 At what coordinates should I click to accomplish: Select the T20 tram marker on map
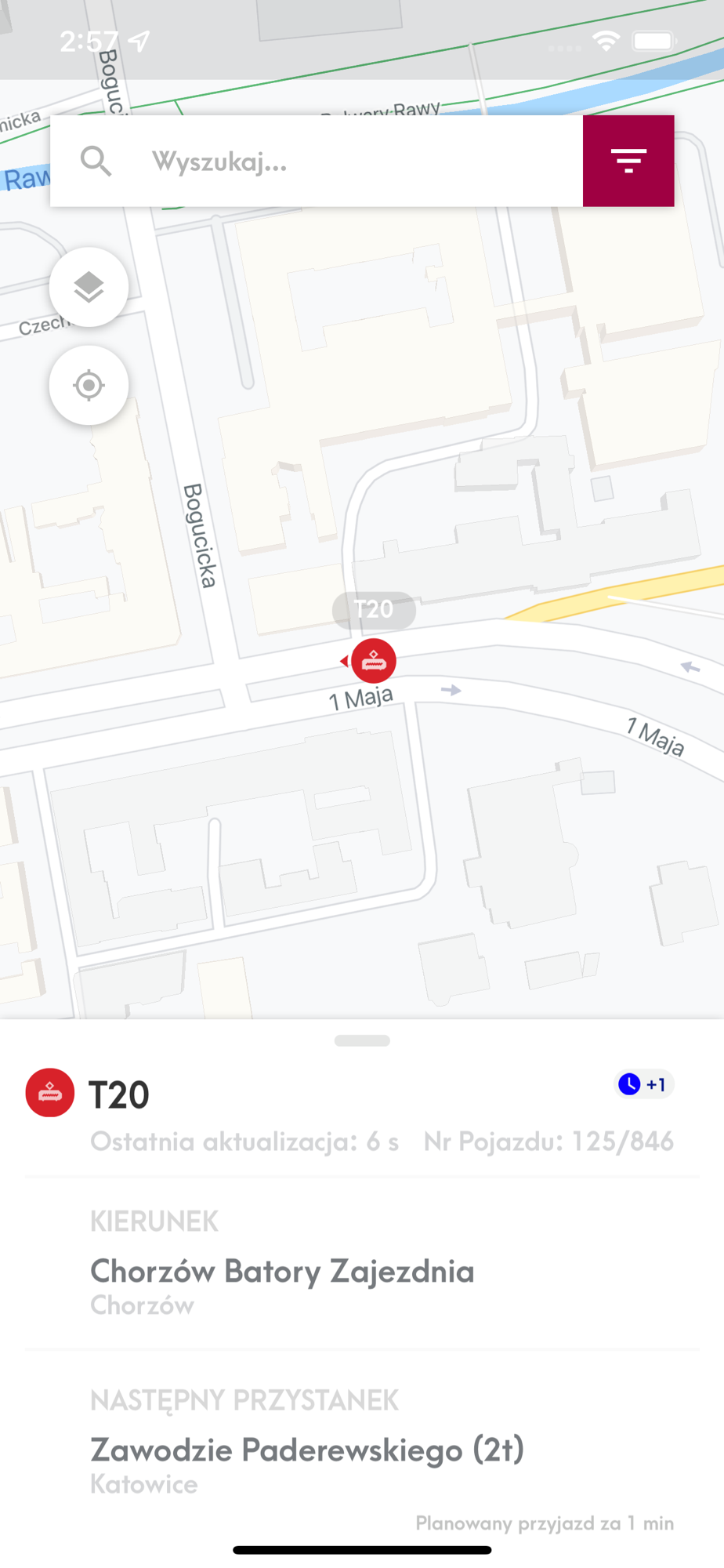(x=374, y=661)
